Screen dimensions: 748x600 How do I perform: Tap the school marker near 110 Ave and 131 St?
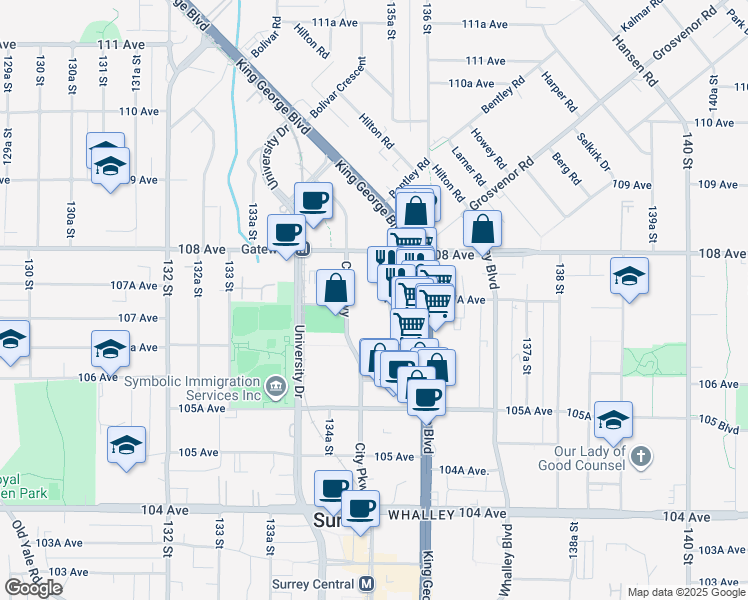click(110, 169)
